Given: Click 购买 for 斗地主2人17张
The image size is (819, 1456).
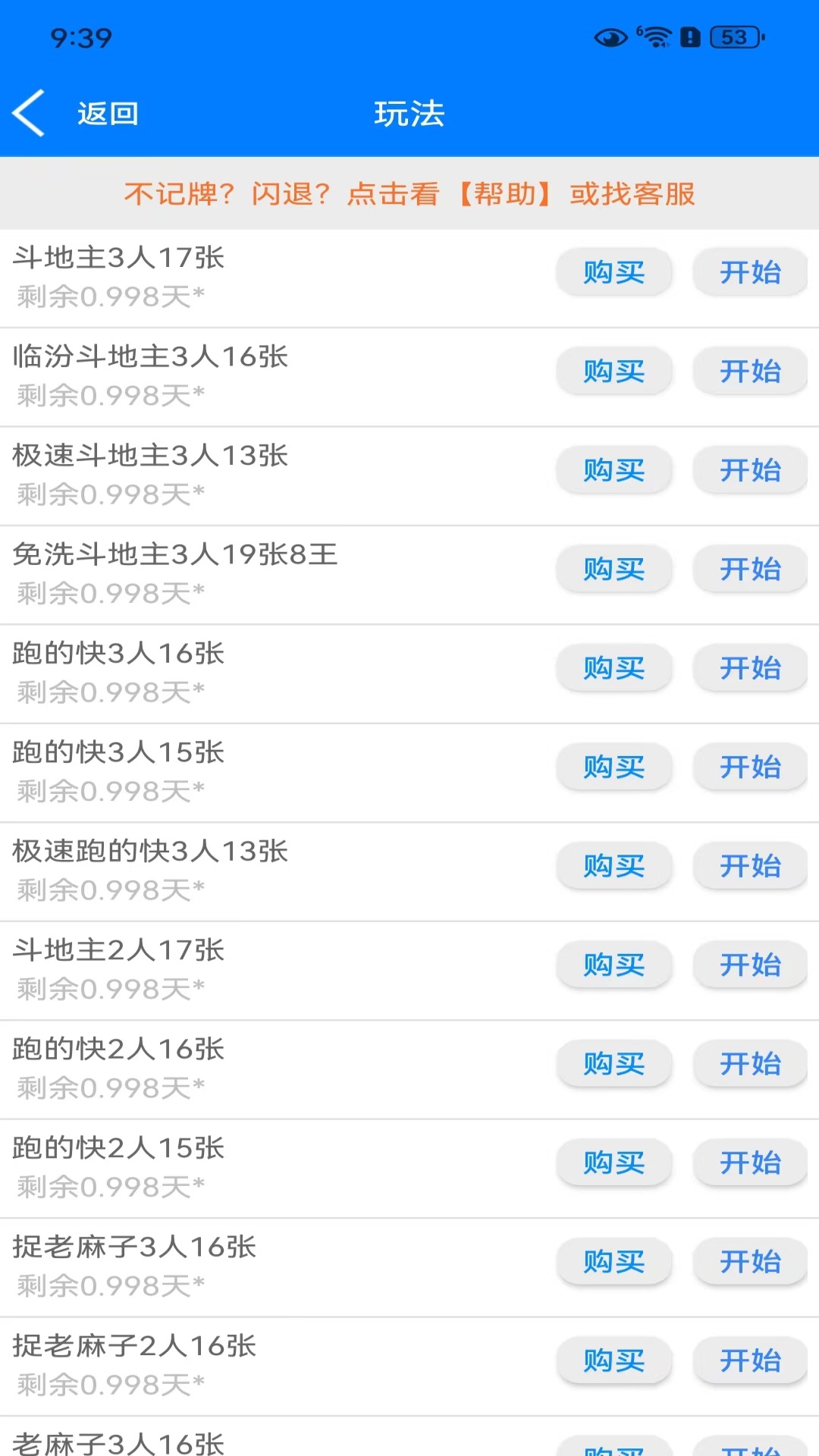Looking at the screenshot, I should pos(613,965).
